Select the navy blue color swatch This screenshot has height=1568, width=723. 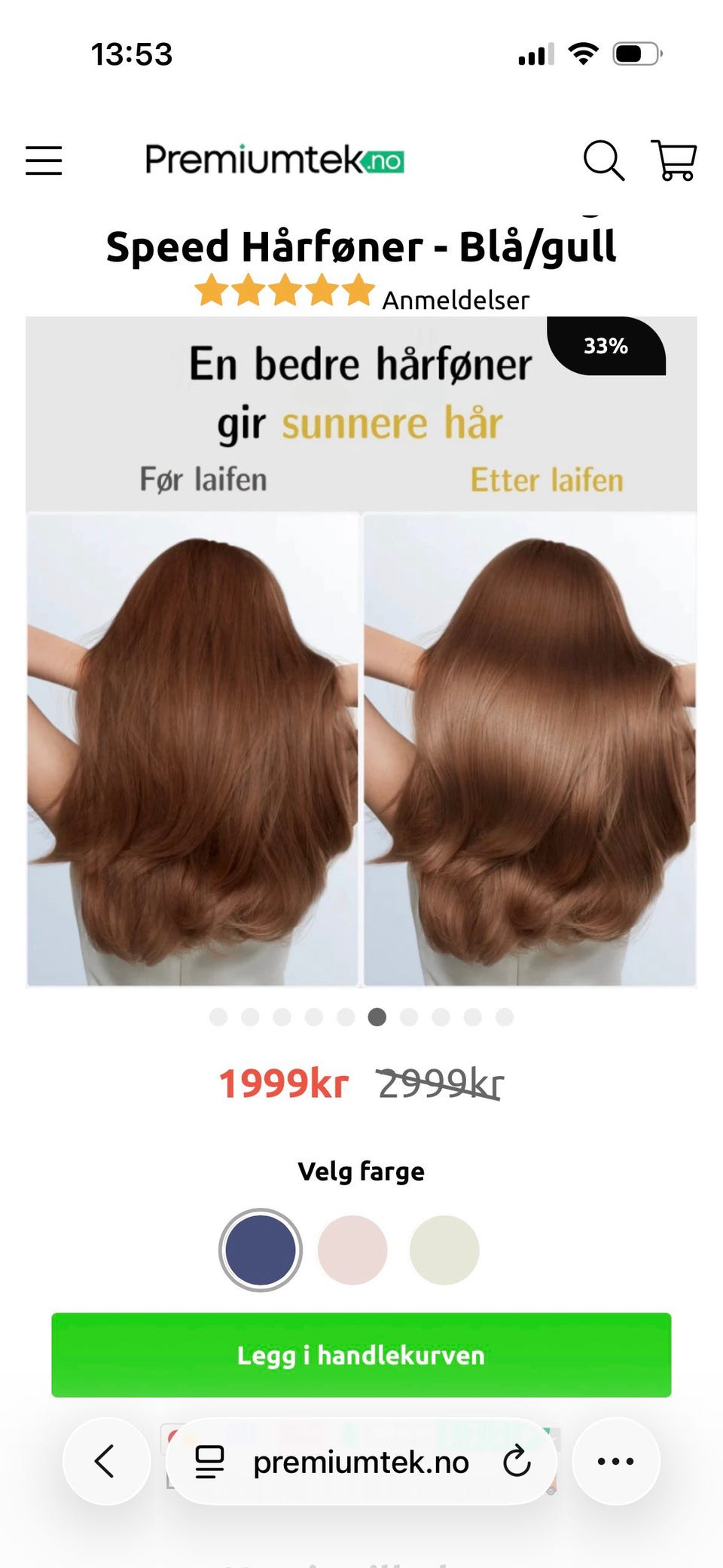tap(261, 1250)
